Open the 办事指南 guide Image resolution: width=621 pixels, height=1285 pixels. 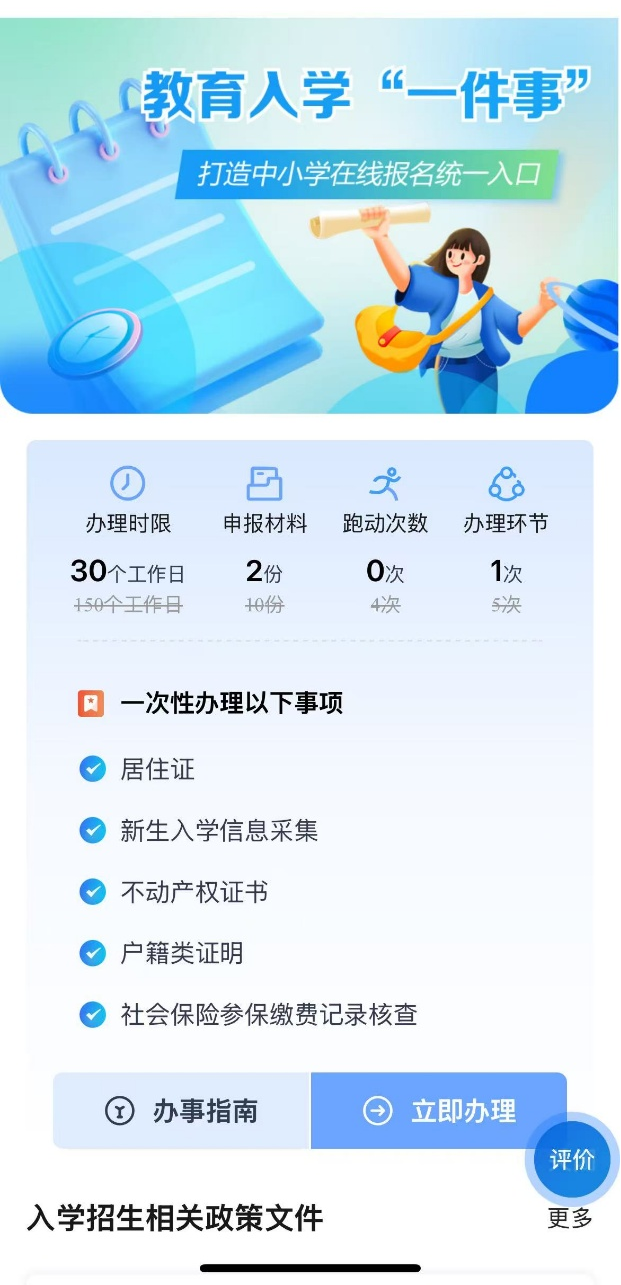coord(182,1111)
